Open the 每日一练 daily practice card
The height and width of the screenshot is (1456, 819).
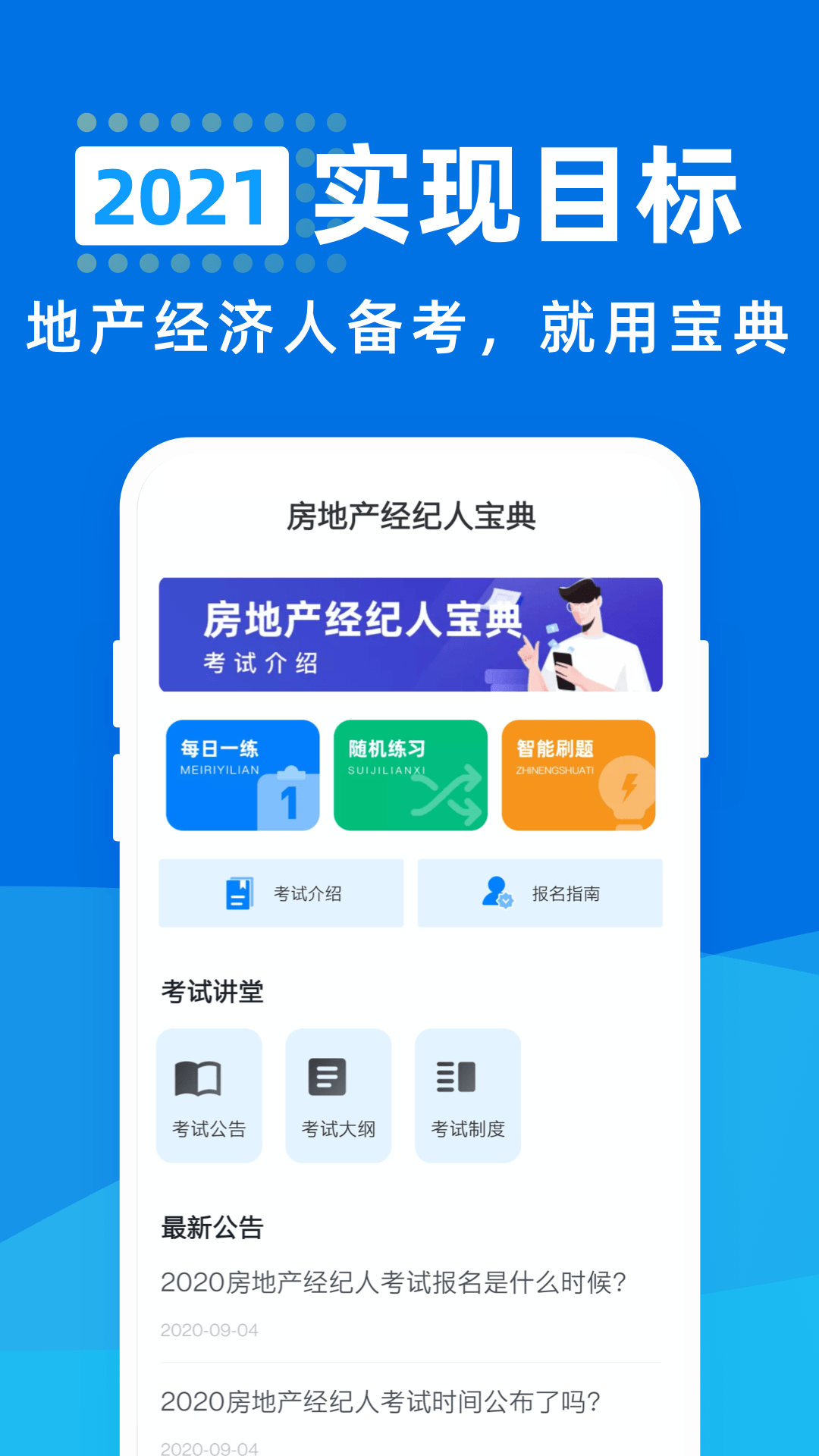pyautogui.click(x=242, y=775)
